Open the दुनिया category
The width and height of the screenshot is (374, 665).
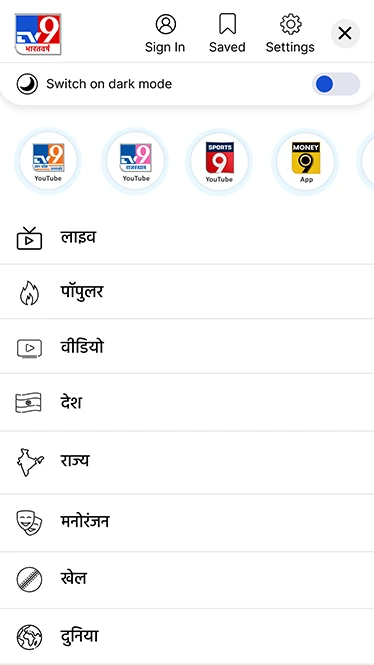[187, 637]
